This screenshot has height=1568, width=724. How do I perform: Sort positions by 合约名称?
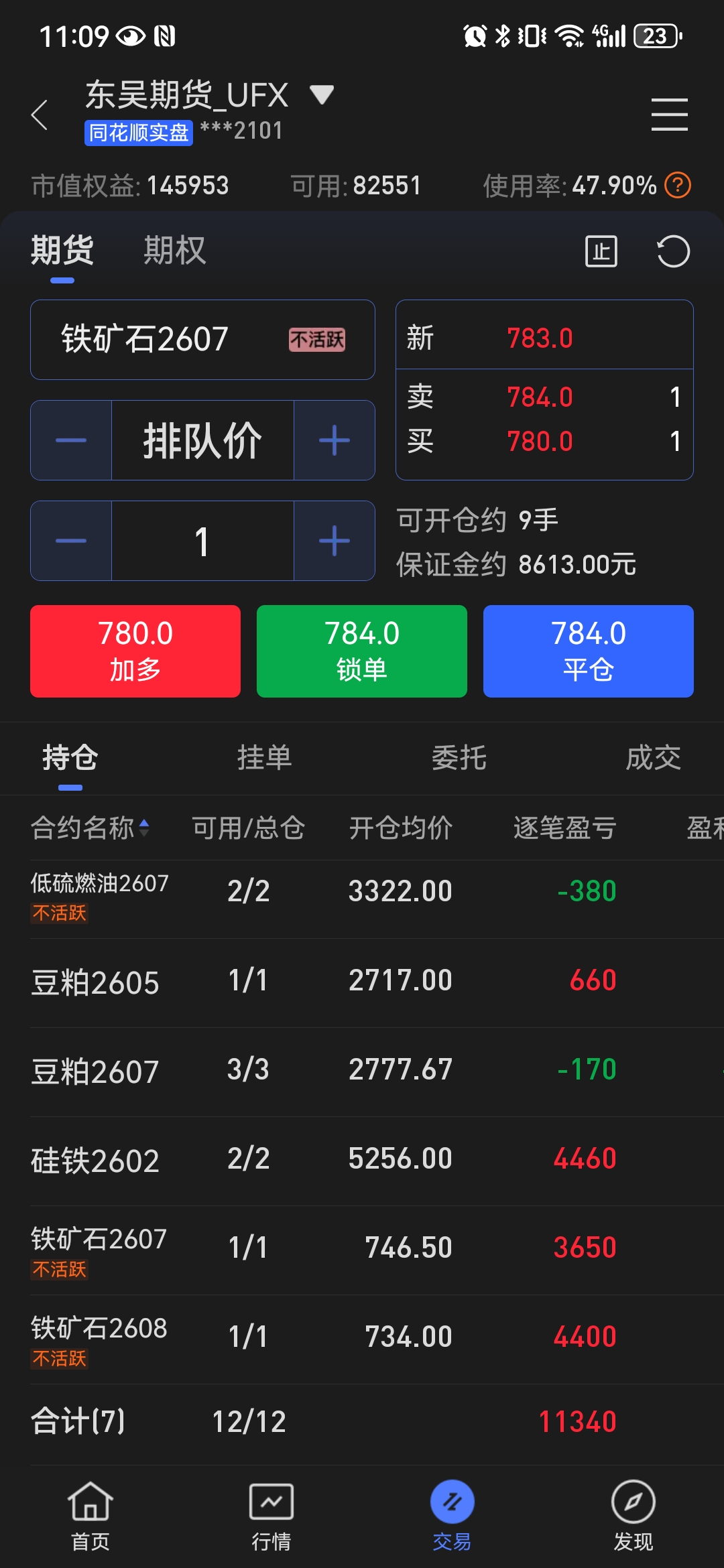(90, 828)
